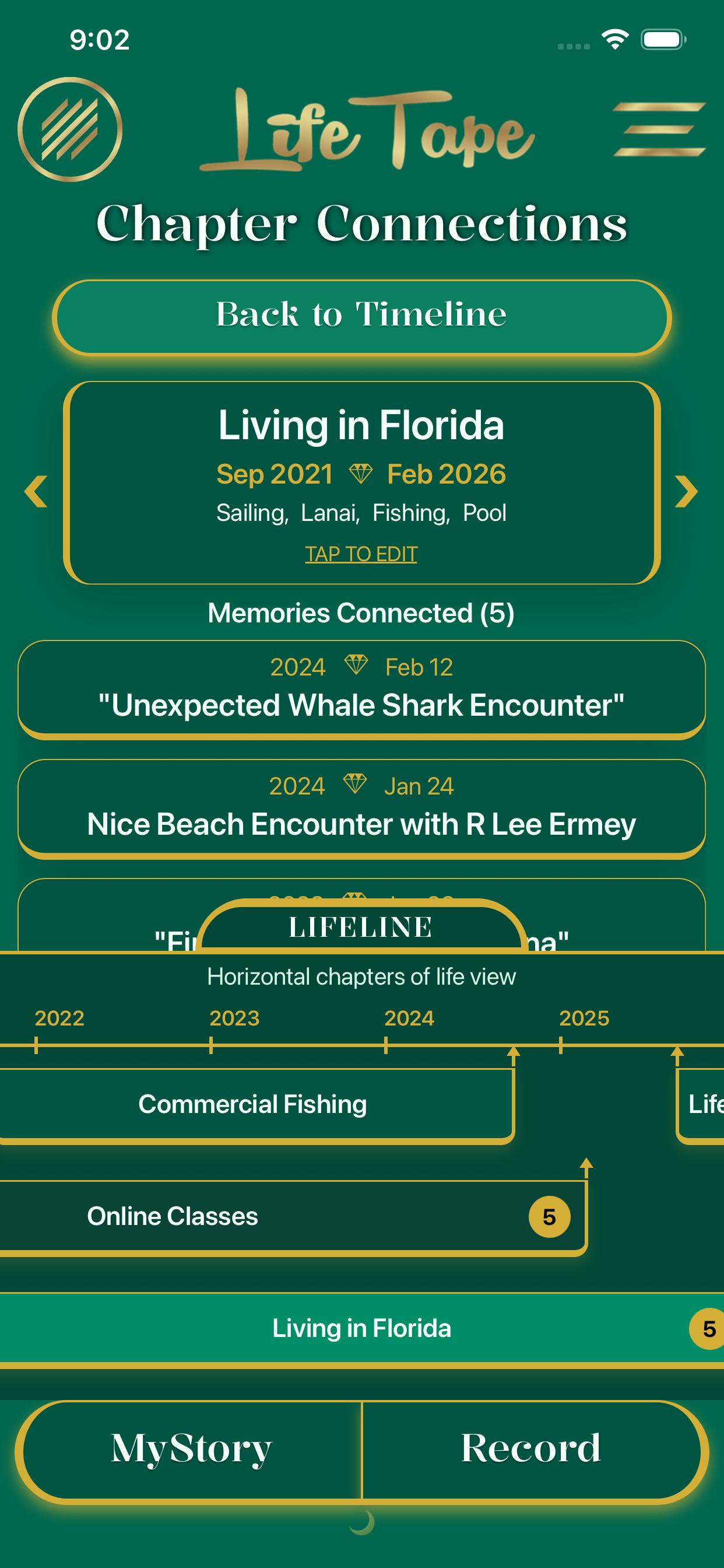Select TAP TO EDIT on Living in Florida

(x=361, y=554)
